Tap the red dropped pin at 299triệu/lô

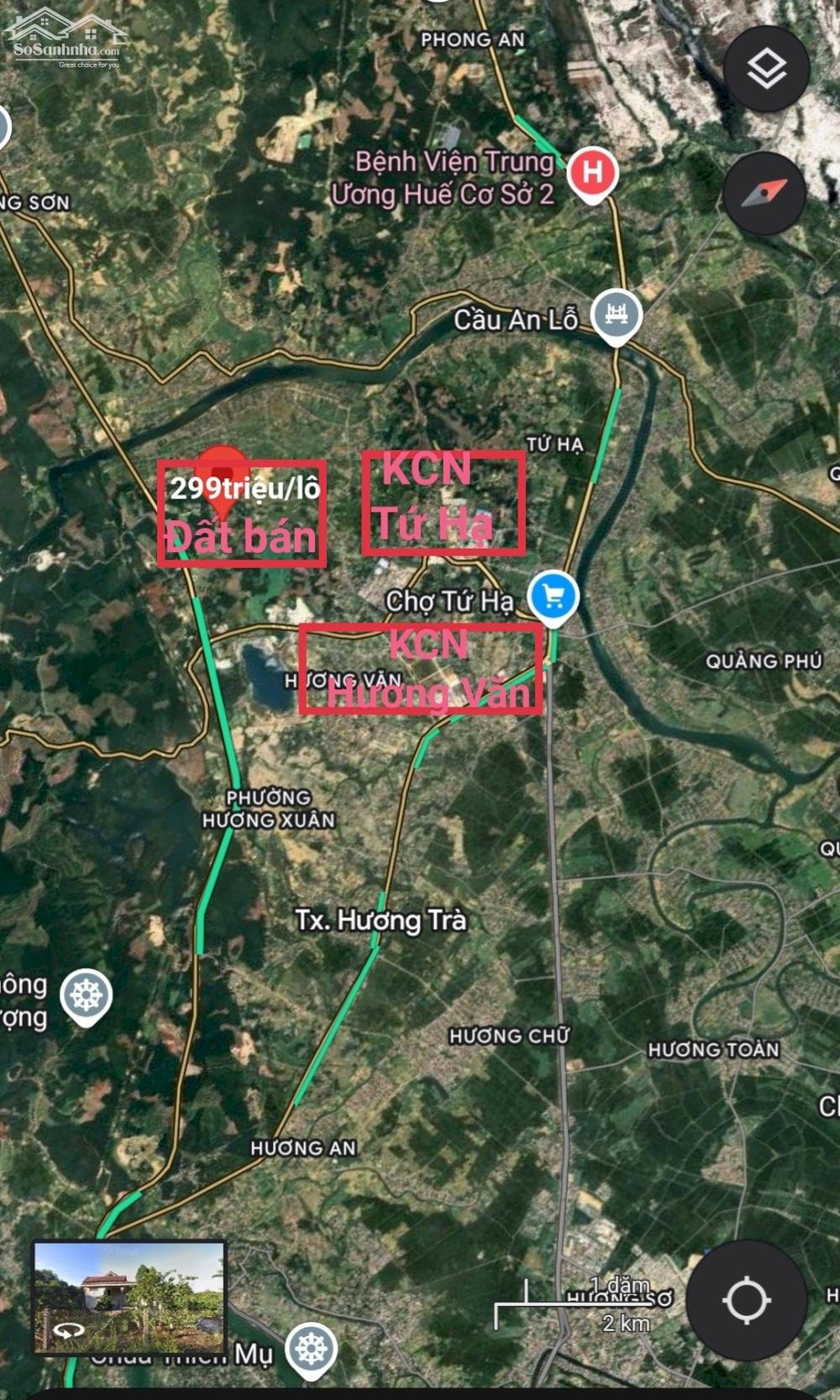click(x=222, y=472)
